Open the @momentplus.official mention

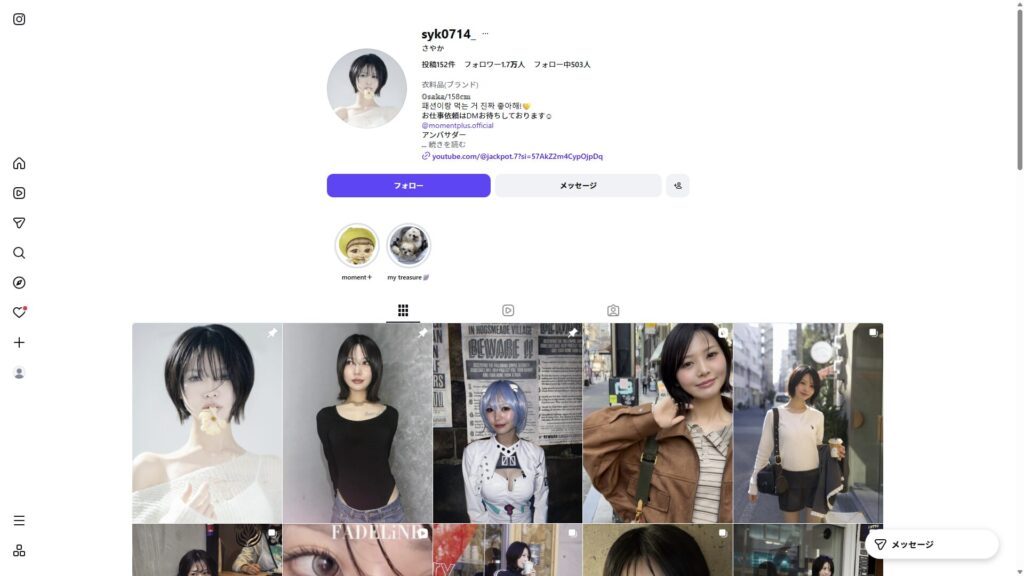(x=458, y=125)
